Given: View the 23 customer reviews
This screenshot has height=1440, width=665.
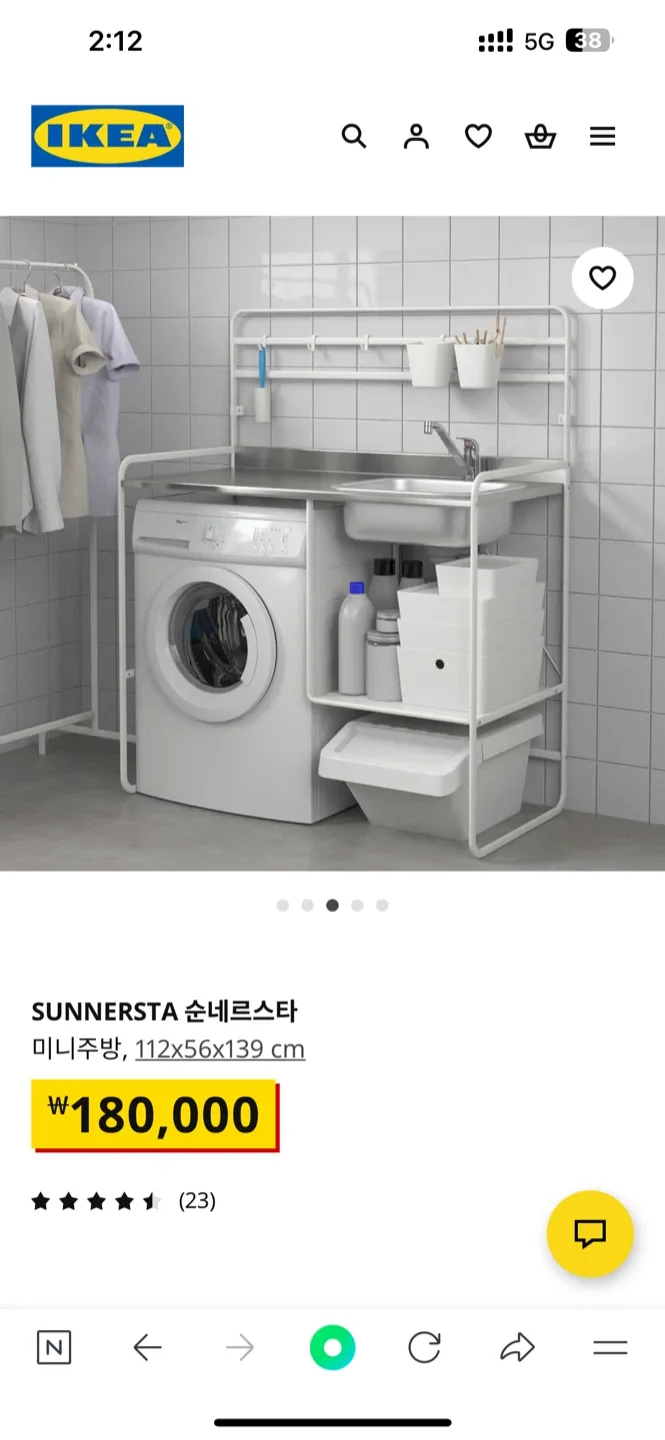Looking at the screenshot, I should click(x=196, y=1201).
